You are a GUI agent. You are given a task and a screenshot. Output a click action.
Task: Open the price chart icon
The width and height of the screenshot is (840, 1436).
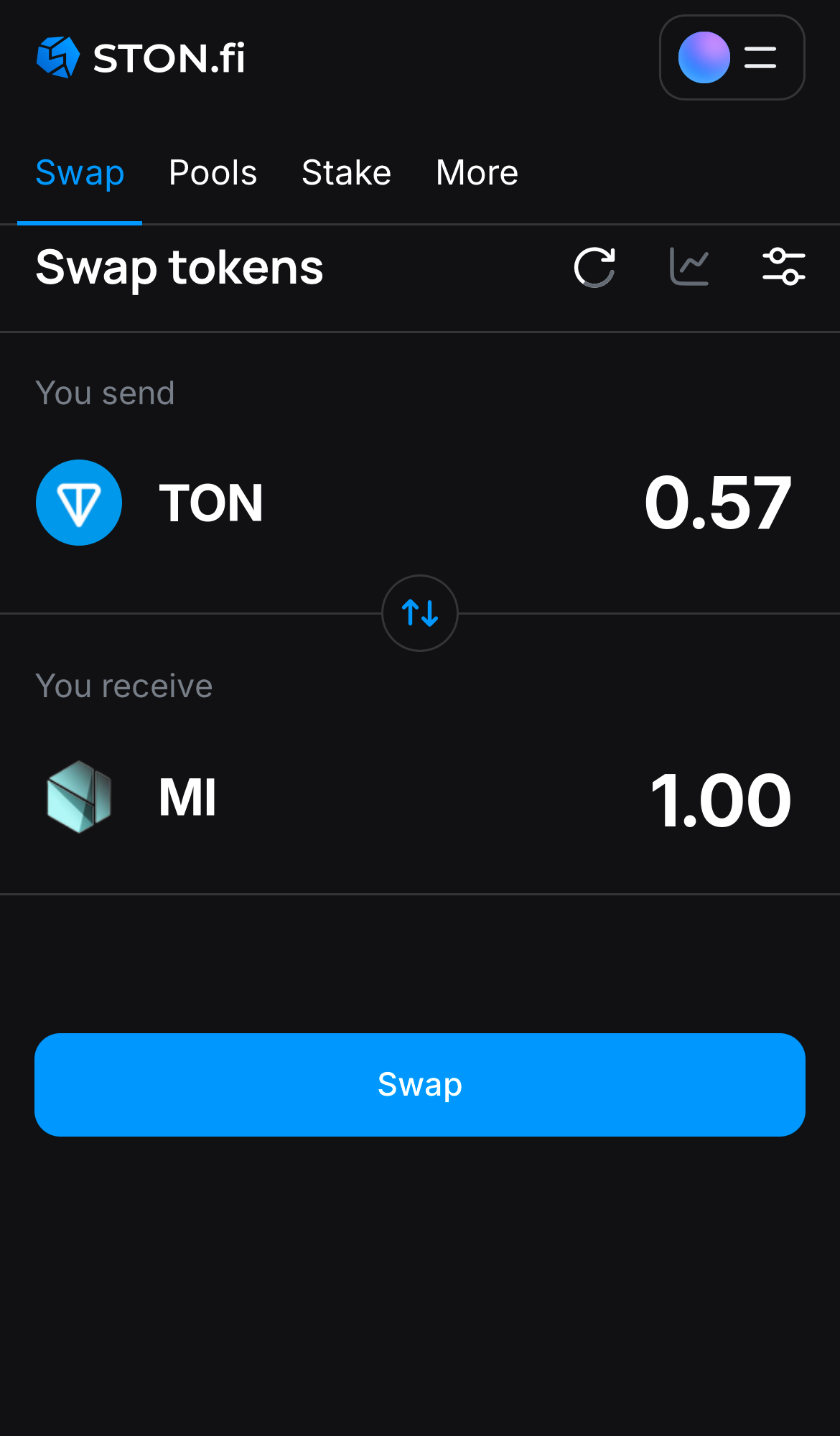tap(689, 267)
